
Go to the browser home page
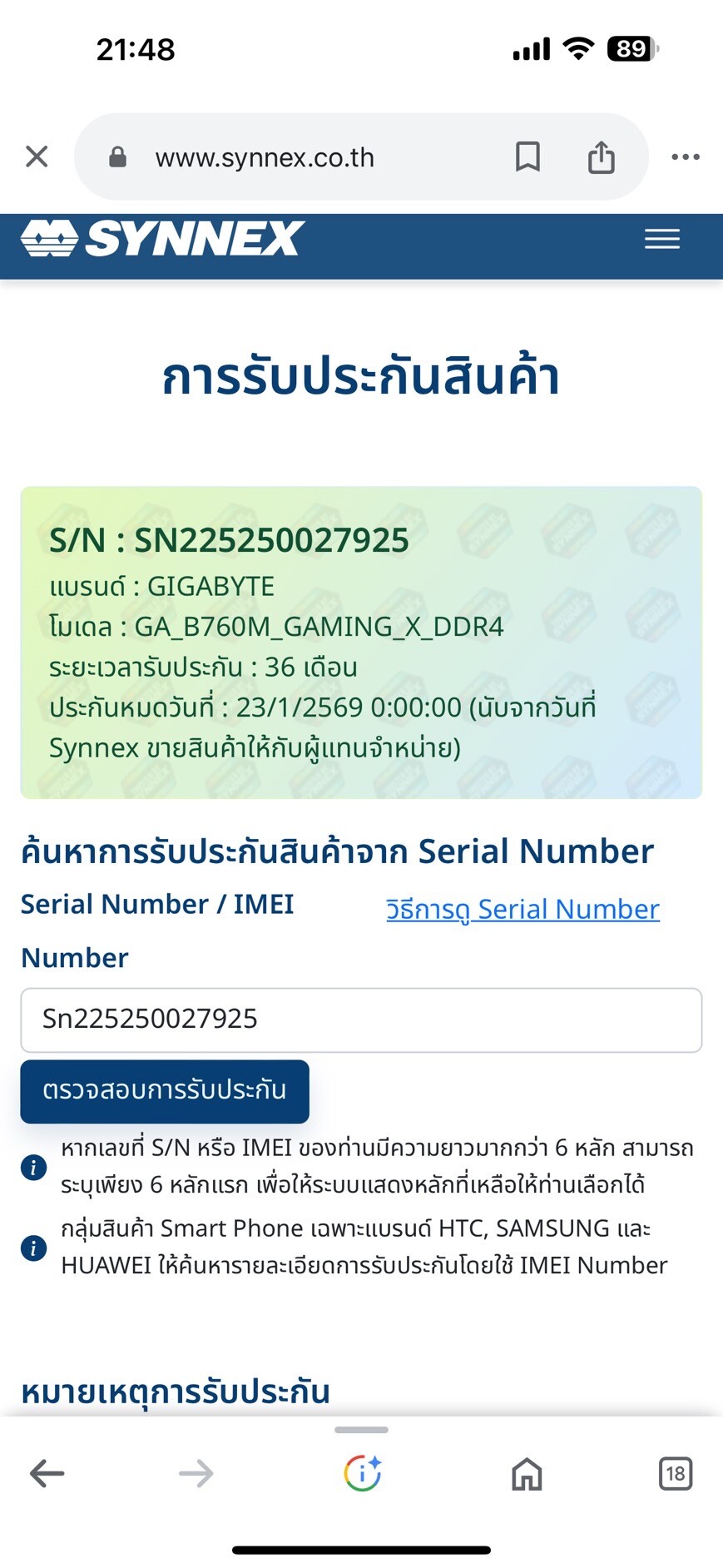tap(527, 1474)
